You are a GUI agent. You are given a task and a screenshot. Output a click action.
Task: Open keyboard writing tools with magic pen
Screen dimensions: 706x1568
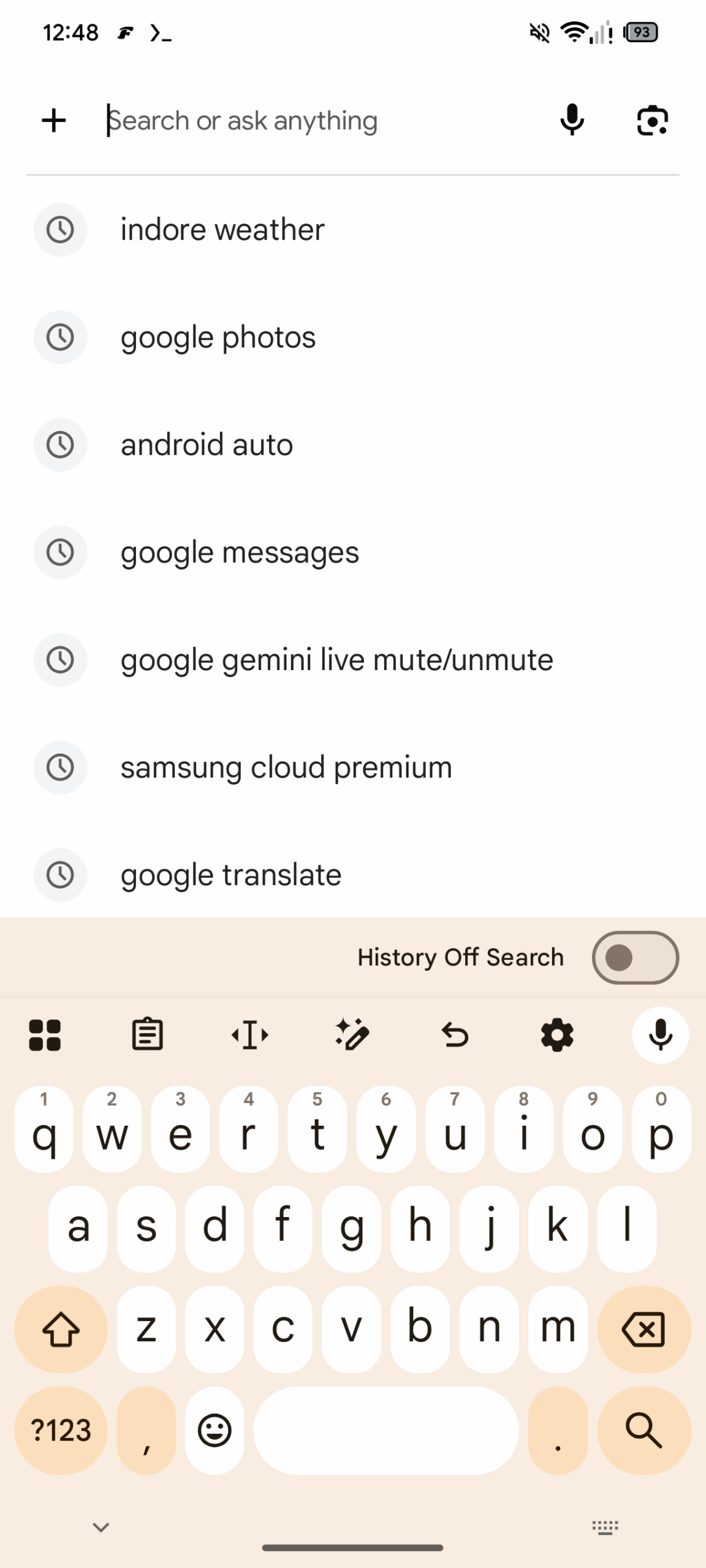point(352,1035)
